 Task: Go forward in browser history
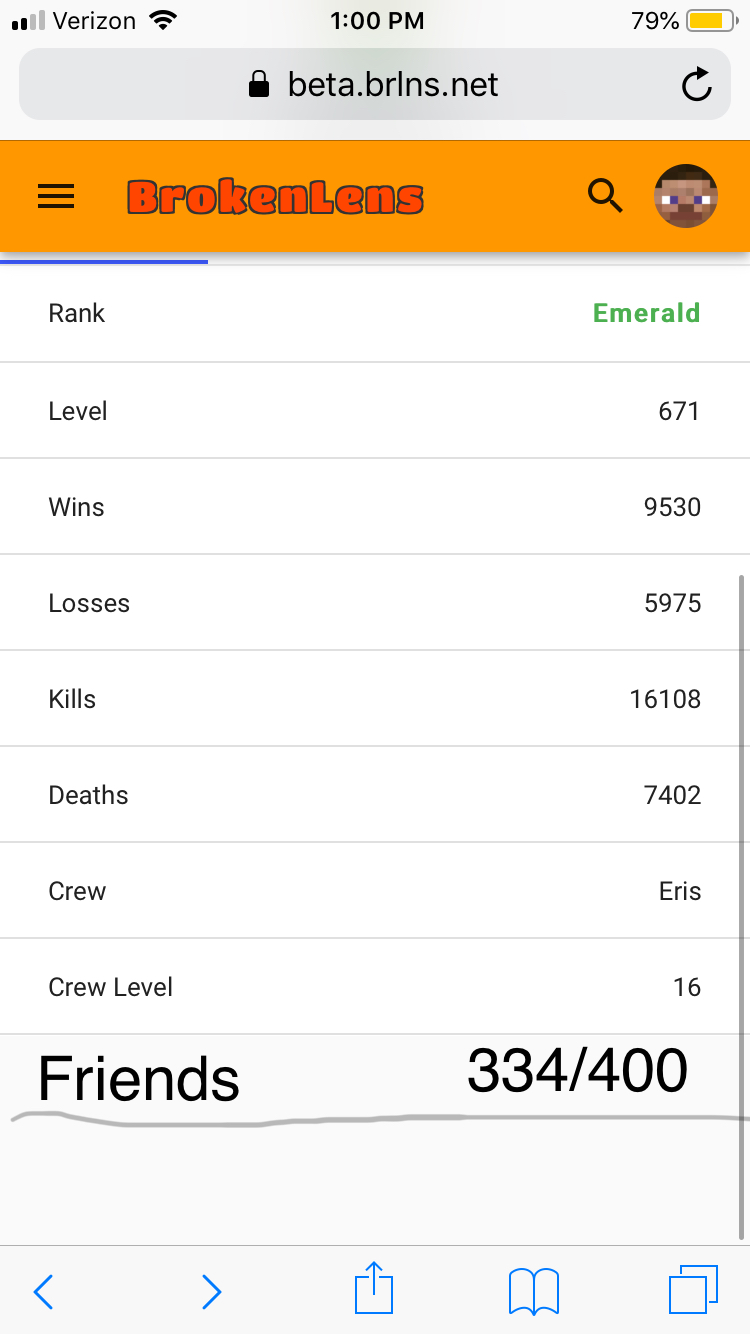pyautogui.click(x=211, y=1292)
